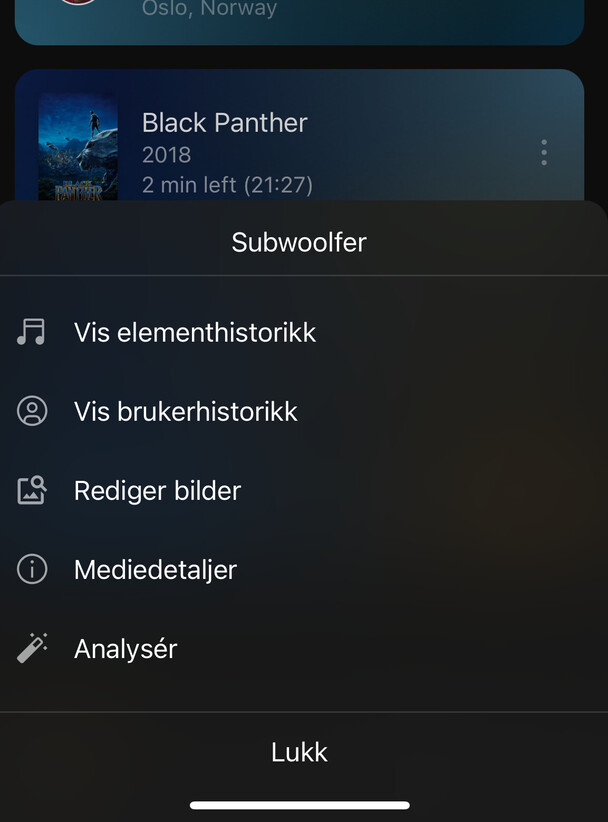Open Mediedetaljer info
Viewport: 608px width, 822px height.
pos(155,570)
